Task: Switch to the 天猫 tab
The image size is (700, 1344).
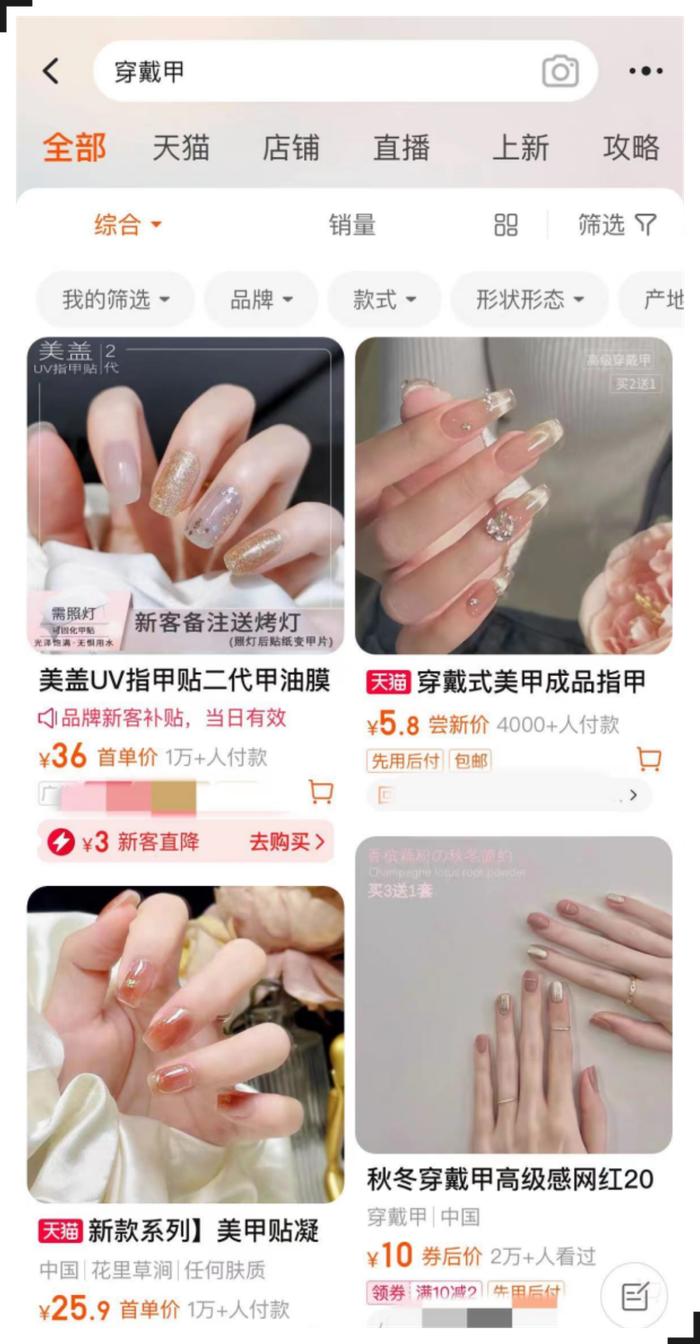Action: pos(181,148)
